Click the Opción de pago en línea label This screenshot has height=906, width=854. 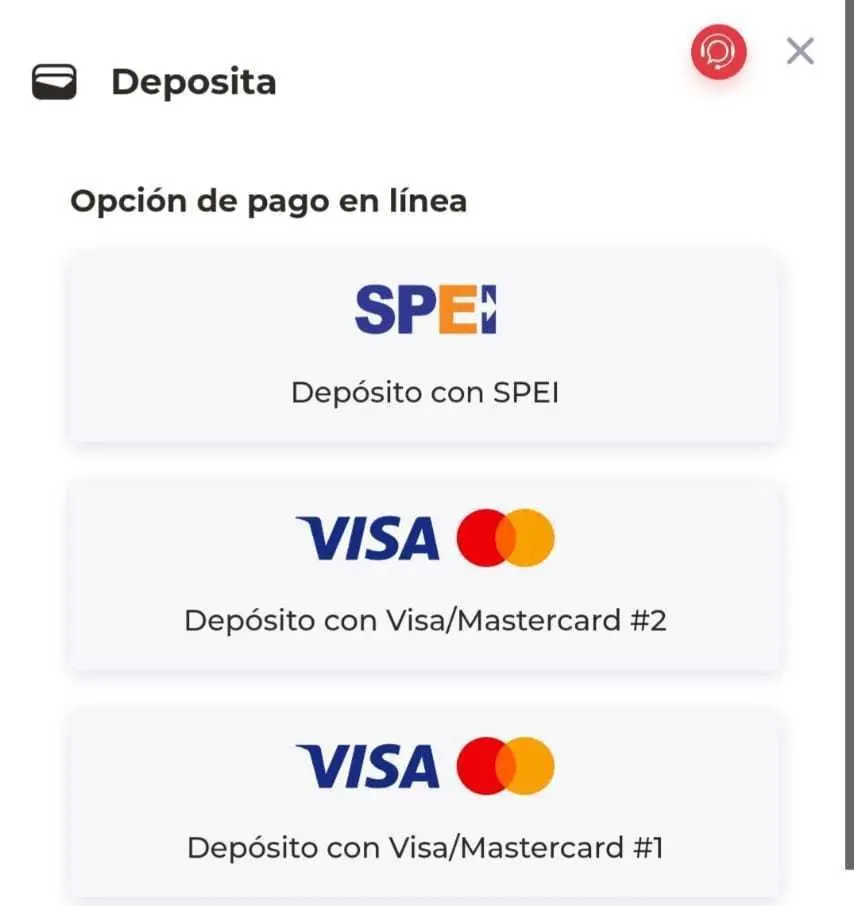point(268,200)
